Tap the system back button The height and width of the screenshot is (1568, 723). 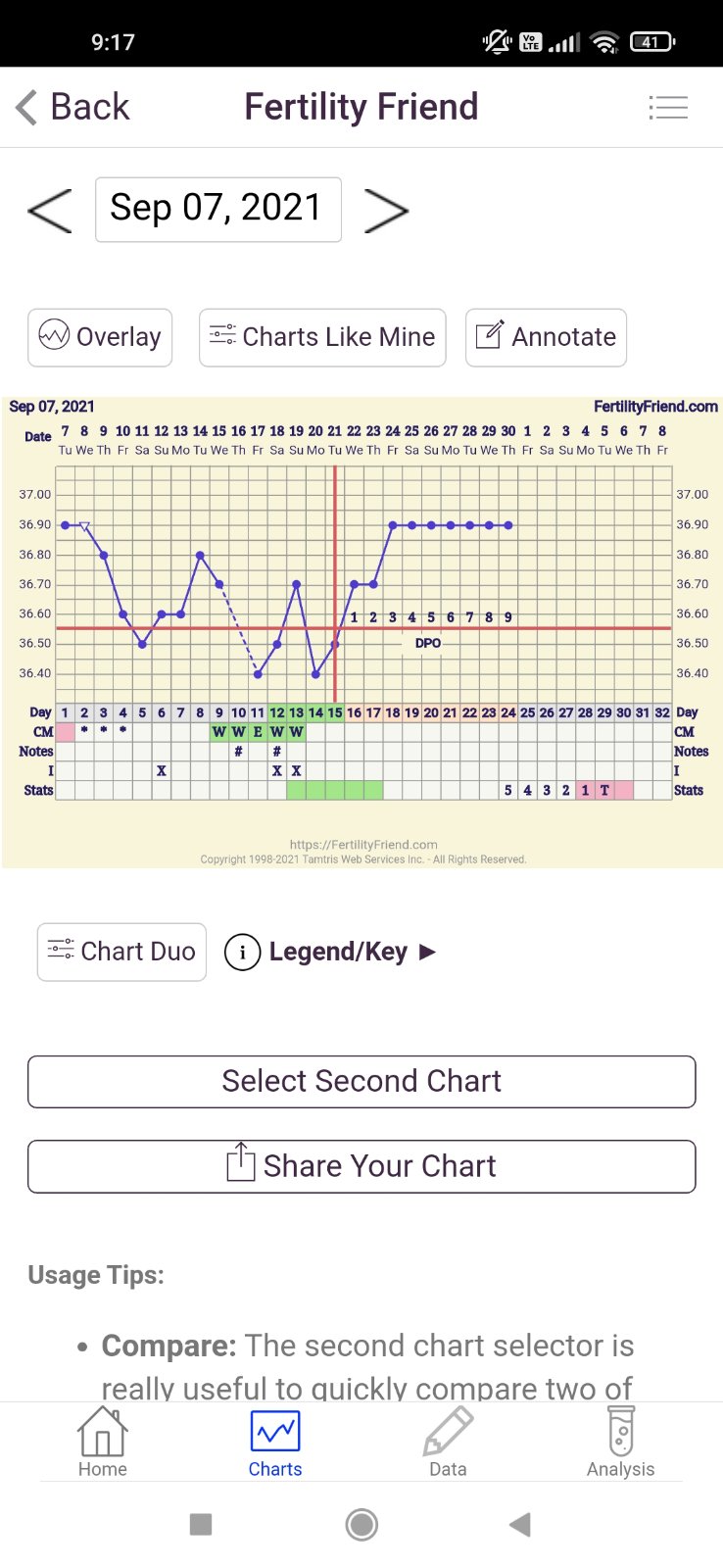point(520,1524)
